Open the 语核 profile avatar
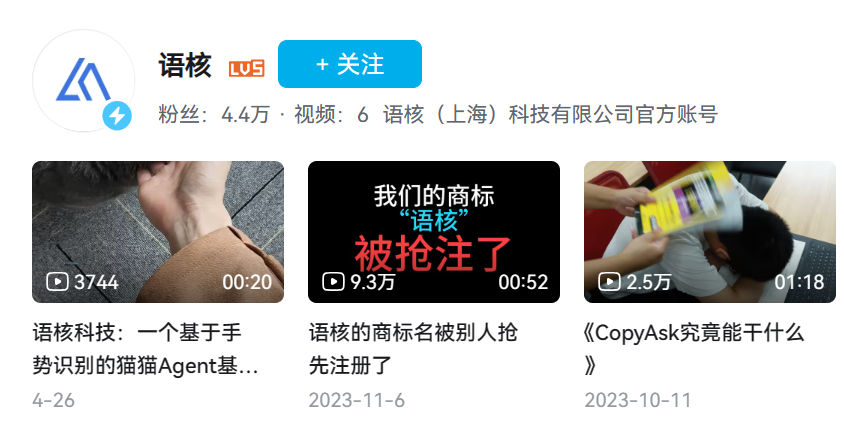 [84, 81]
